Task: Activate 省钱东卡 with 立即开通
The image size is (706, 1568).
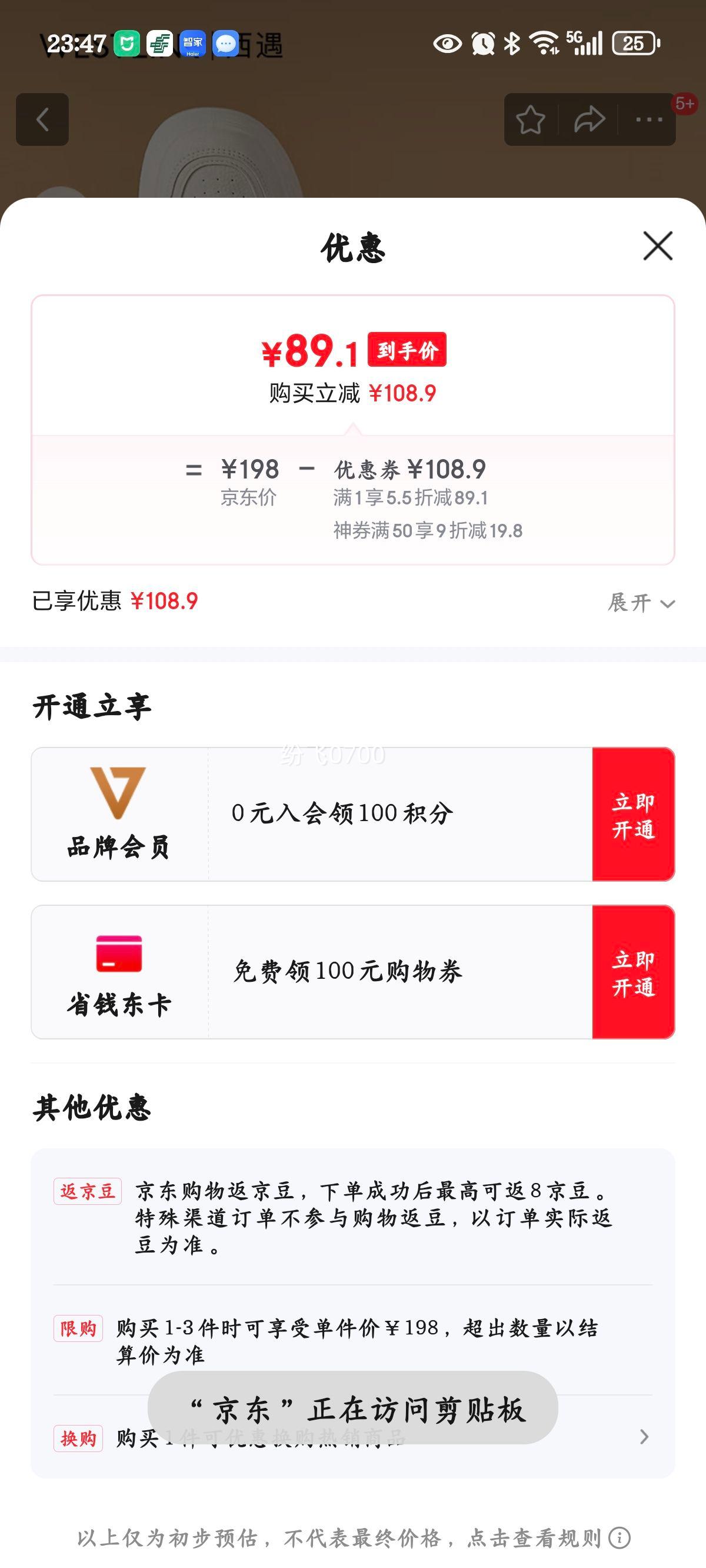Action: (633, 972)
